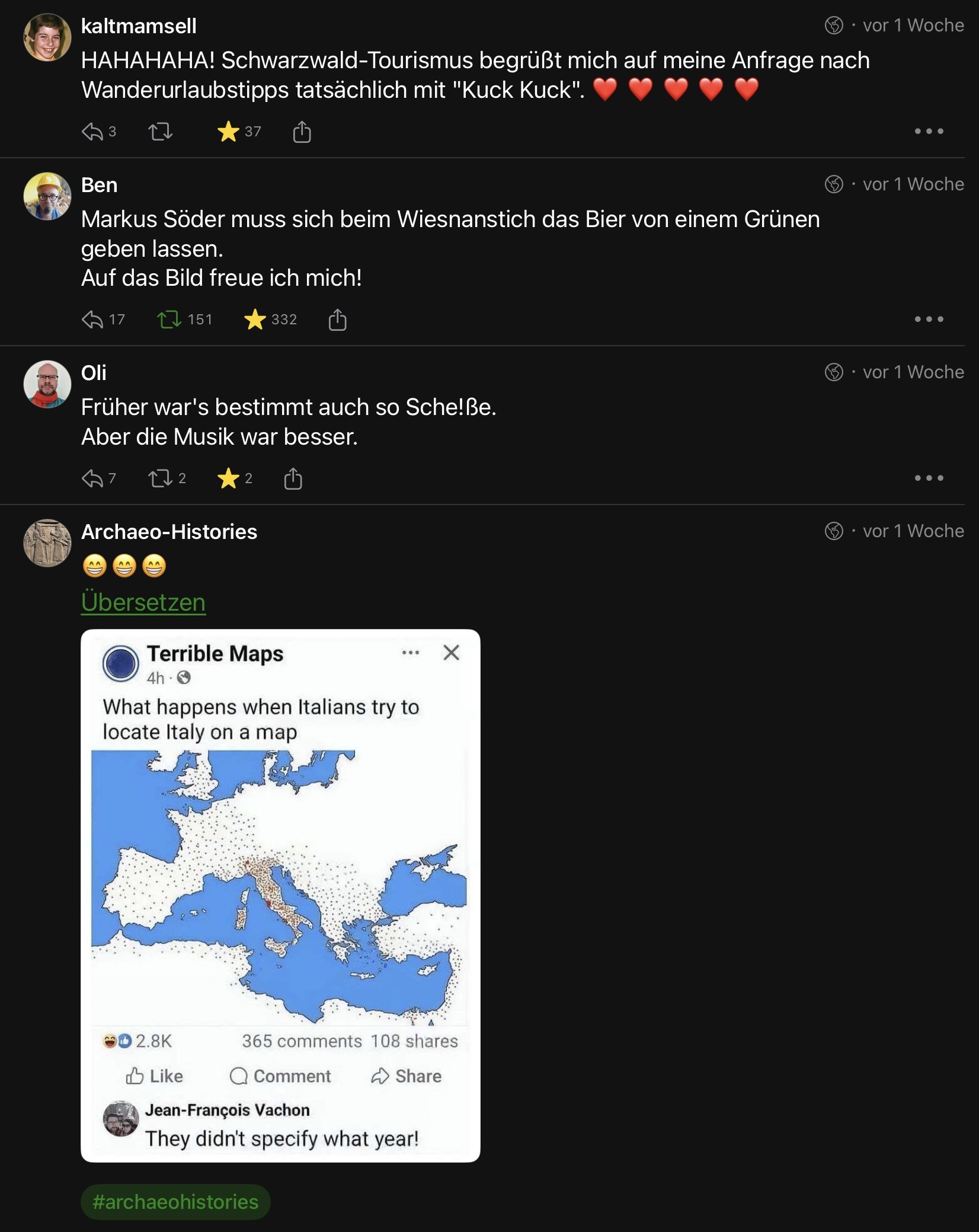The height and width of the screenshot is (1232, 979).
Task: Boost kaltmamsell's Schwarzwald post
Action: tap(160, 132)
